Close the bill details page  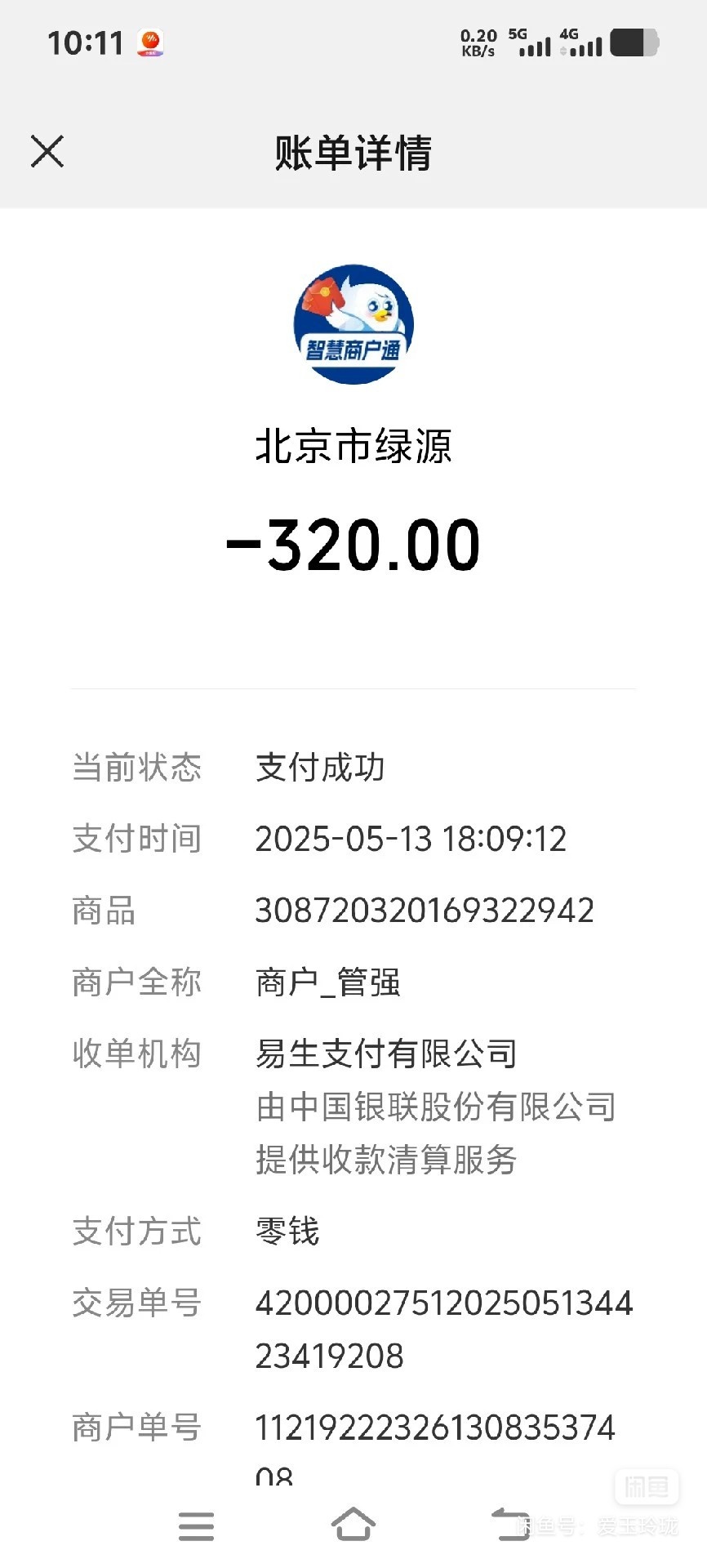47,152
